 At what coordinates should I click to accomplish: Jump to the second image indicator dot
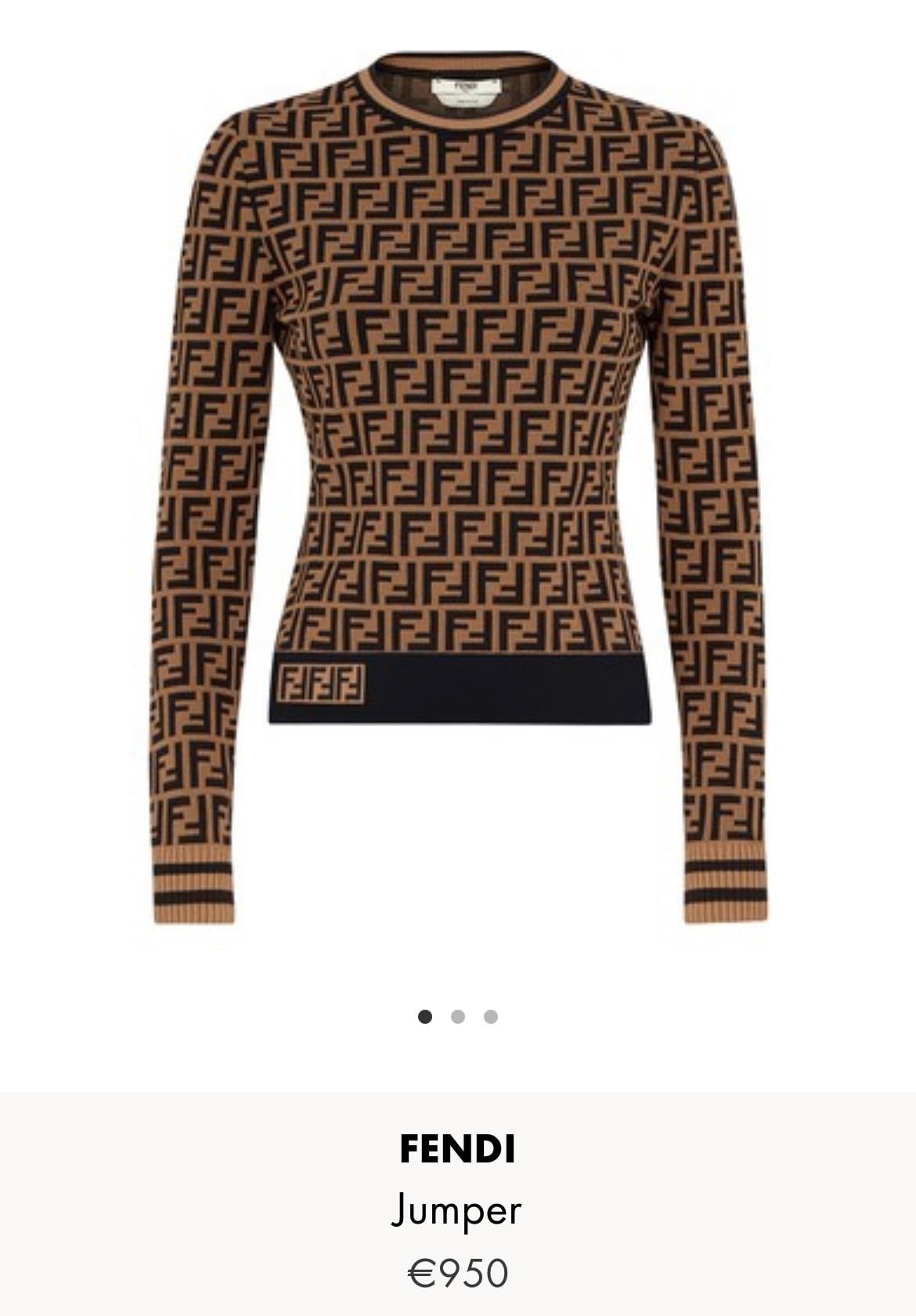[x=458, y=1017]
